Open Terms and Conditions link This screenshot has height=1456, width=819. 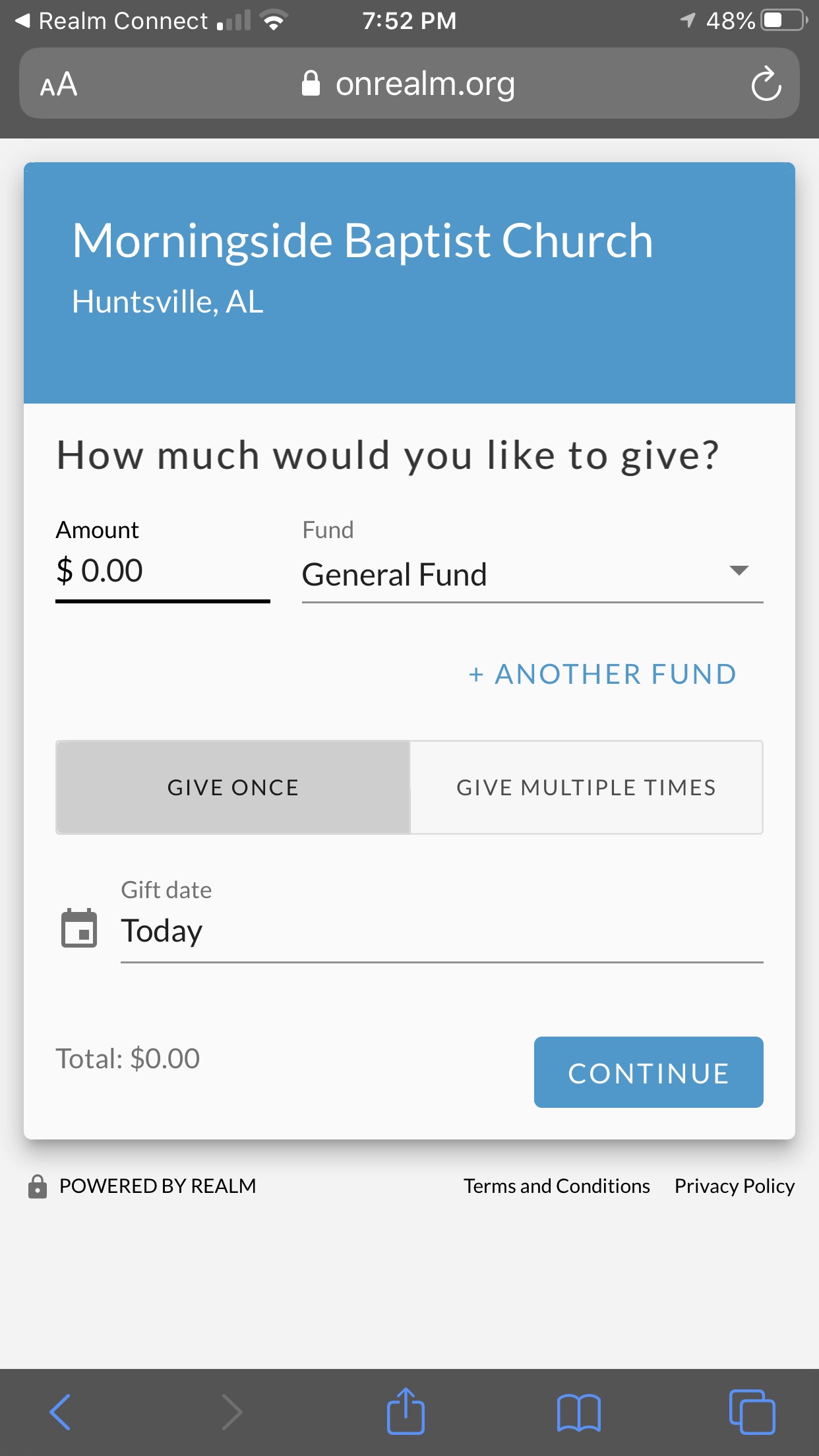(x=557, y=1186)
